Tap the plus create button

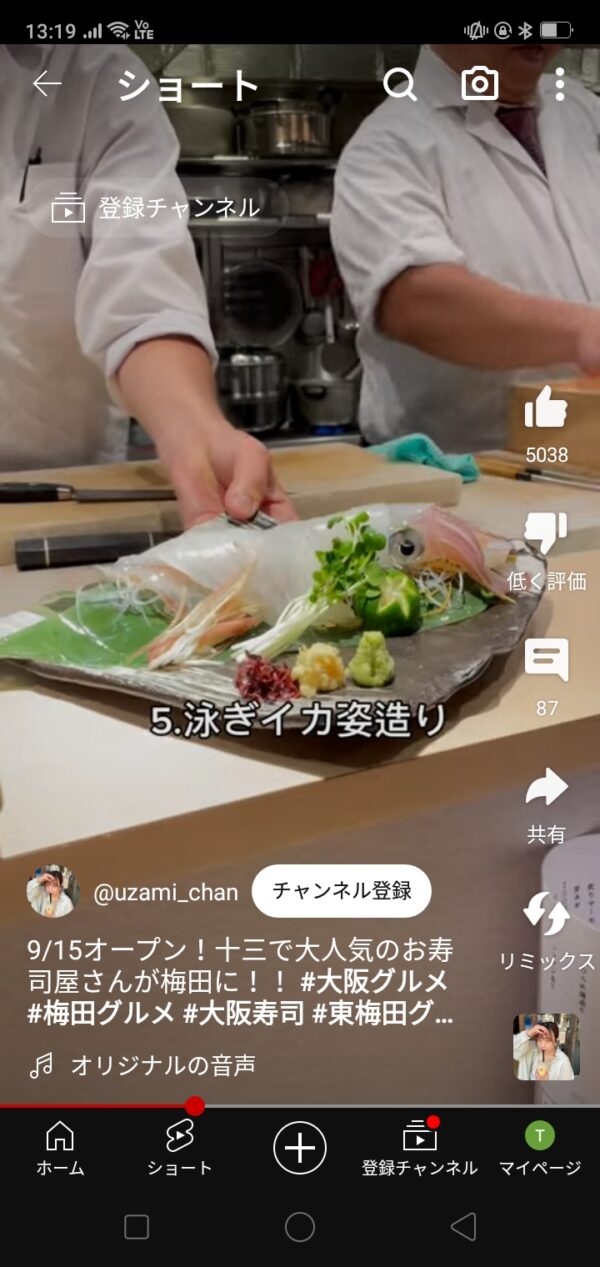click(x=300, y=1147)
